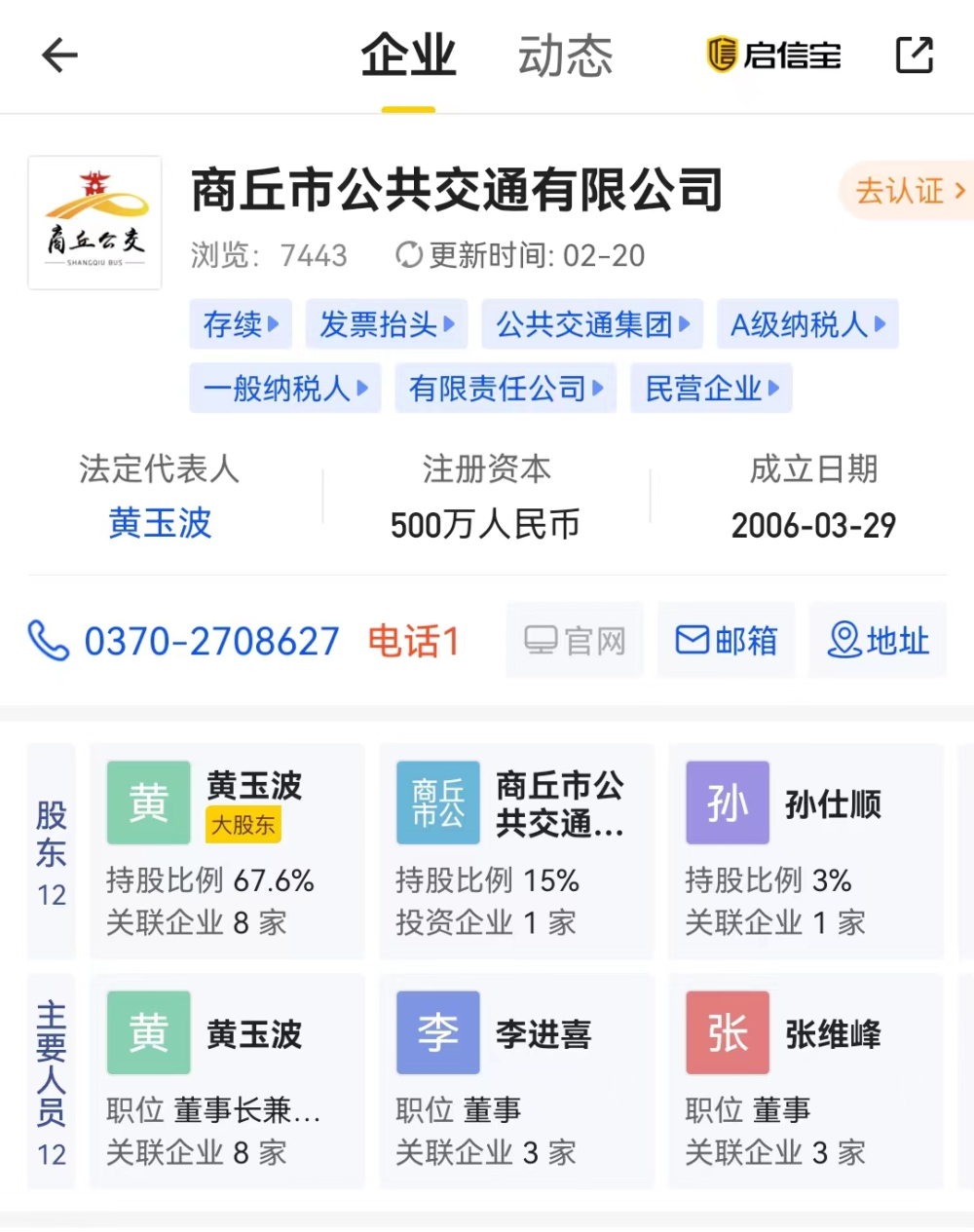Open majority shareholder 黄玉波 card
This screenshot has width=974, height=1232.
click(227, 851)
